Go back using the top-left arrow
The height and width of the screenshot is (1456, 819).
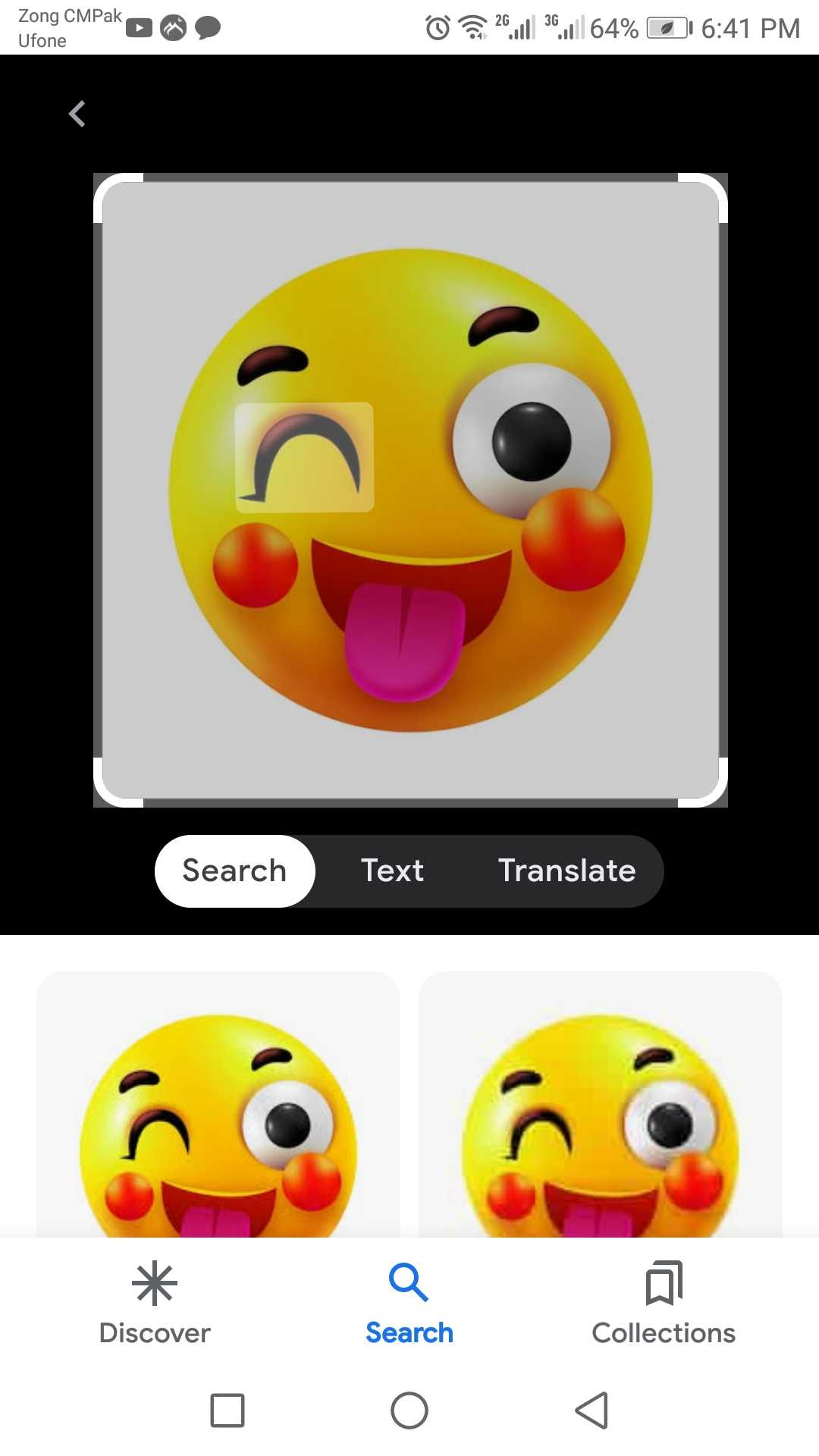(x=77, y=114)
